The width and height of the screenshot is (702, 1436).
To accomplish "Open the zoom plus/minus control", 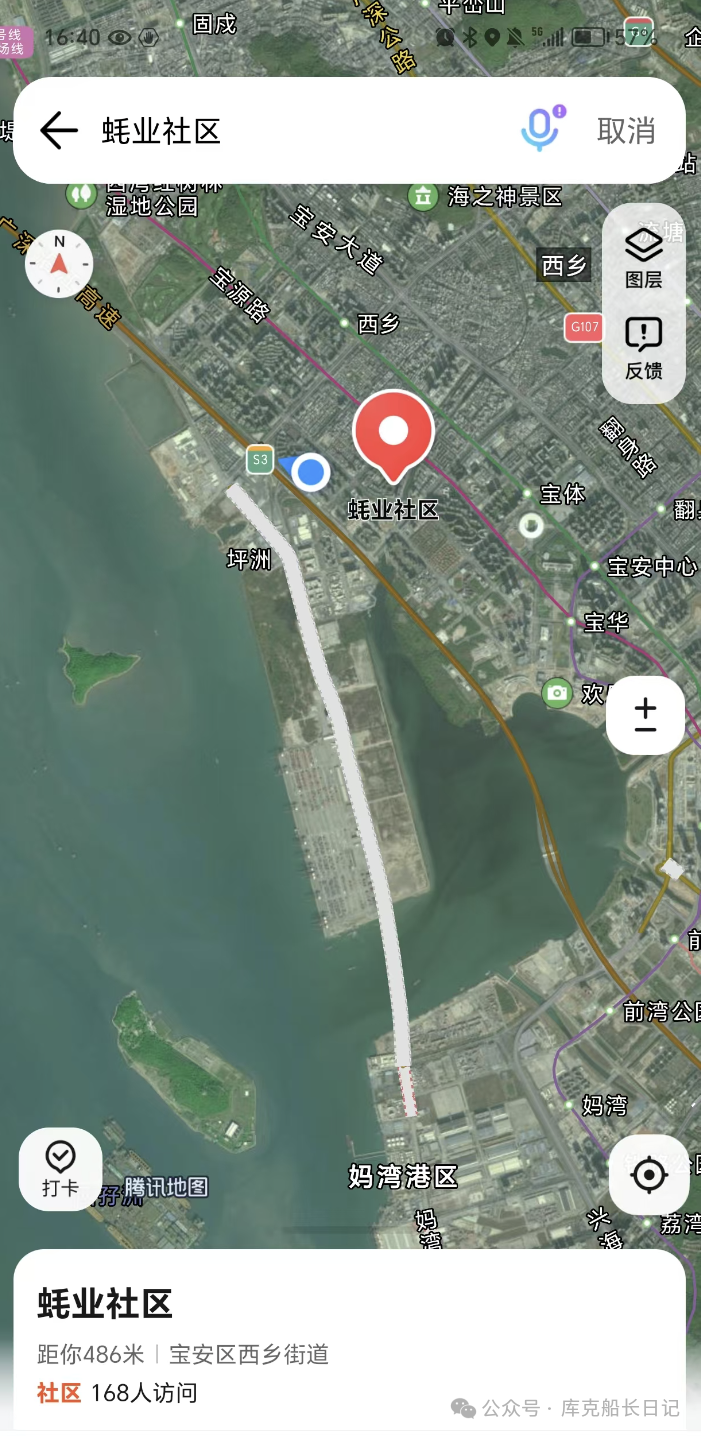I will (645, 715).
